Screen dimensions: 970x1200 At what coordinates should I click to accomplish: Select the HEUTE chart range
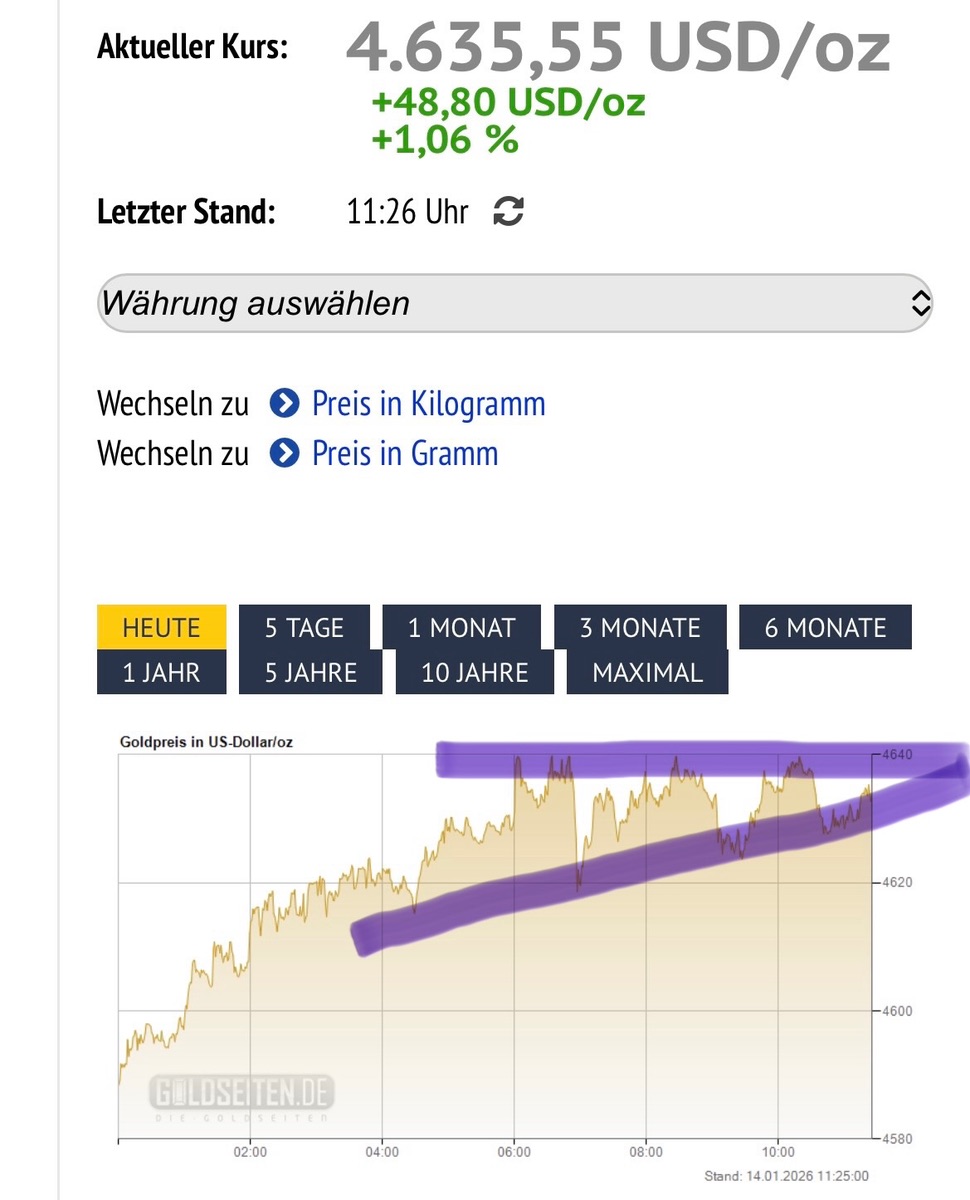(161, 628)
